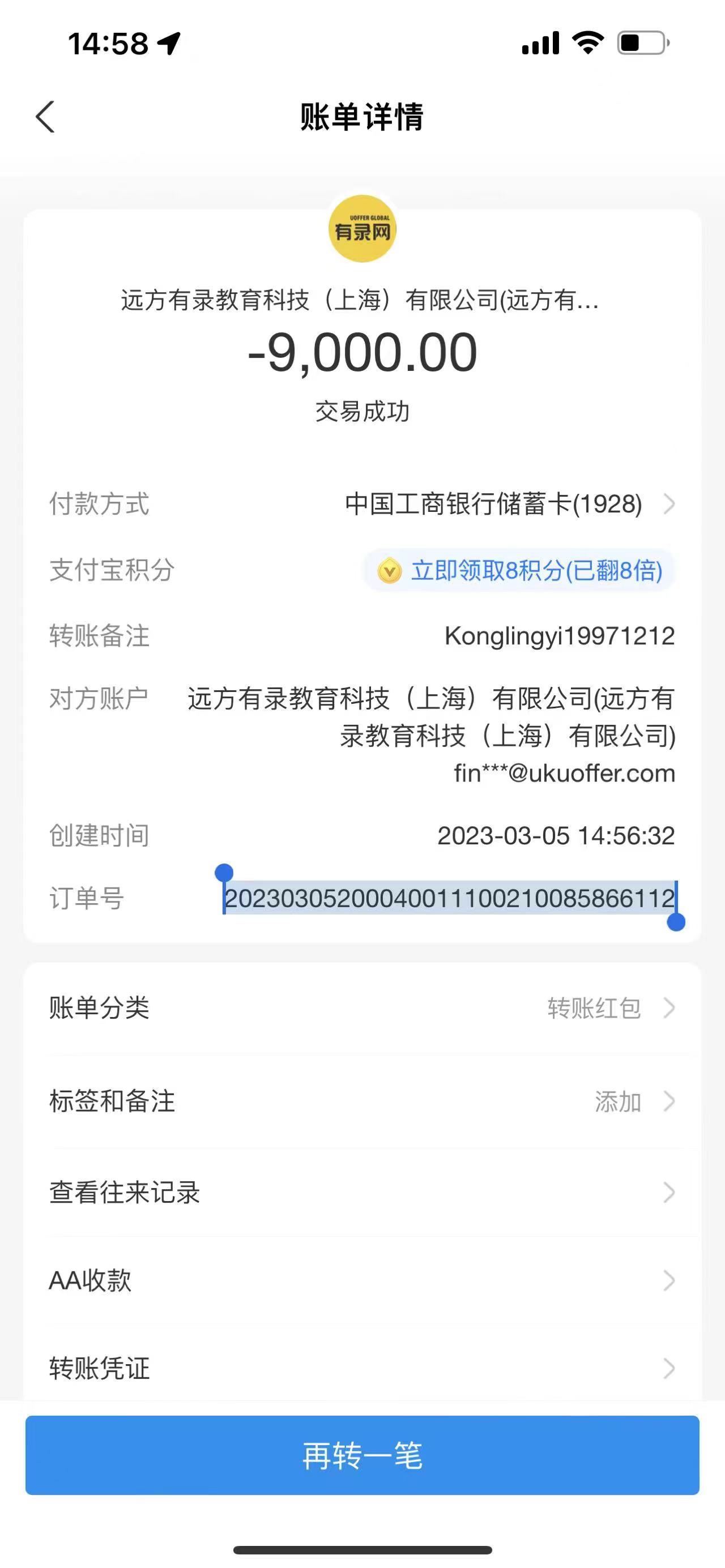Go back from the 账单详情 page

46,116
